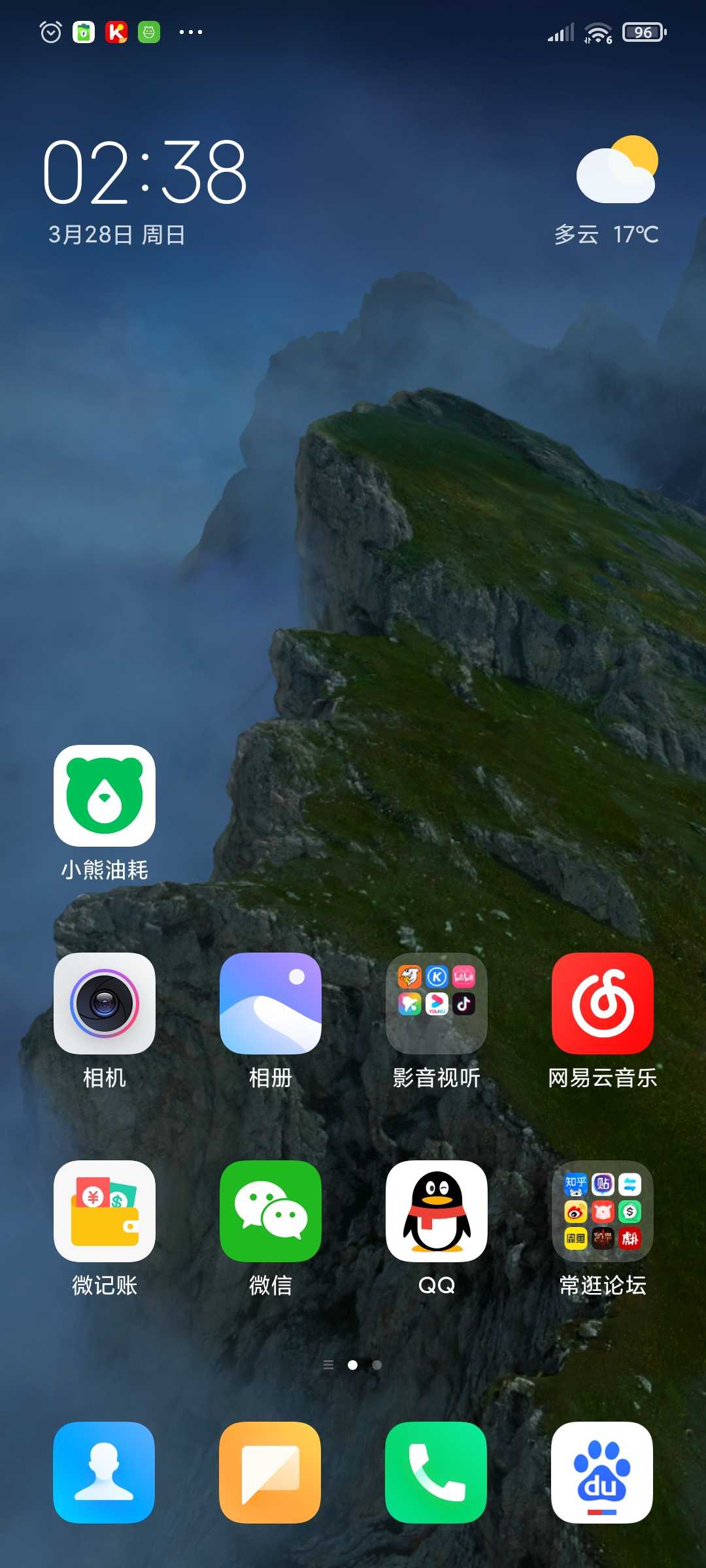
Task: Launch the Phone dialer
Action: coord(436,1473)
